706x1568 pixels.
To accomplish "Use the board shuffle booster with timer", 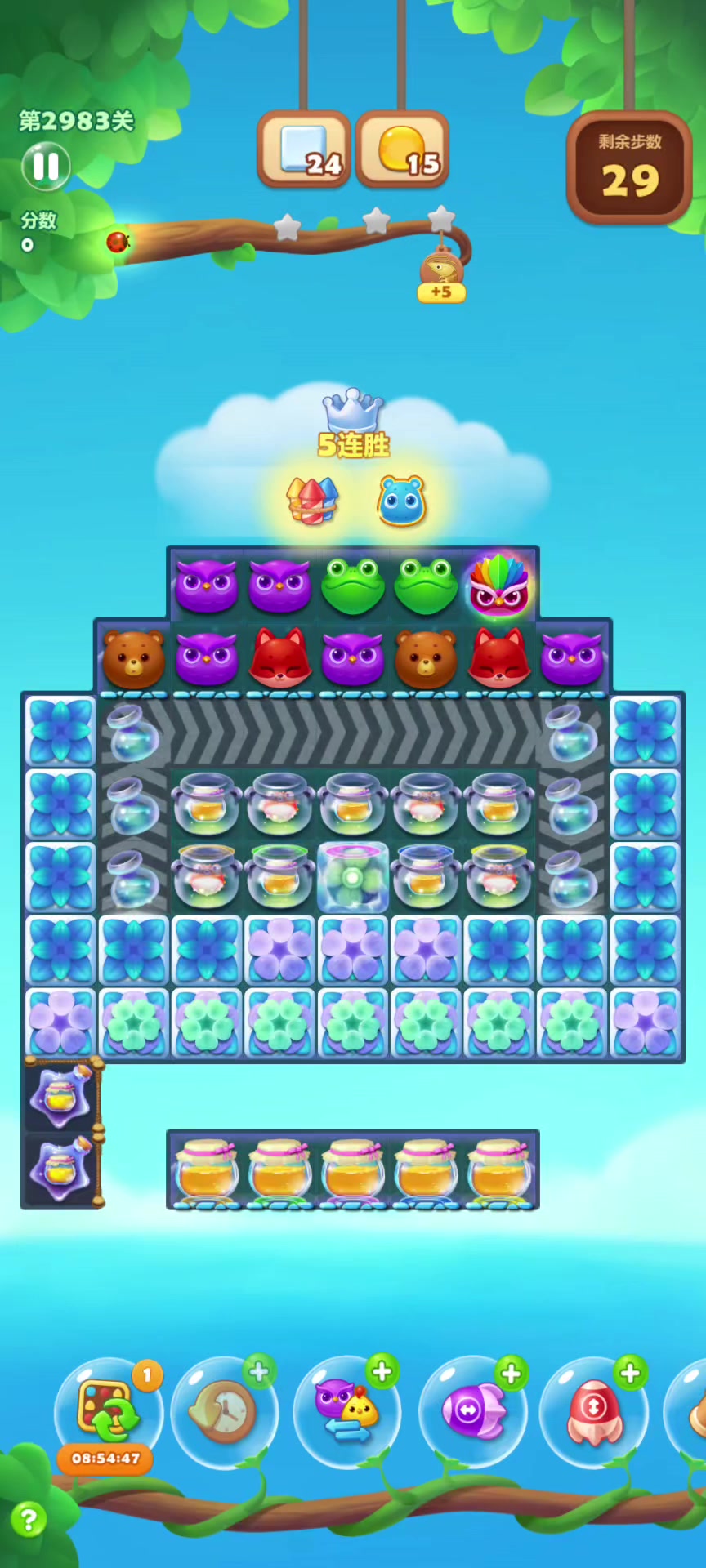I will tap(108, 1411).
